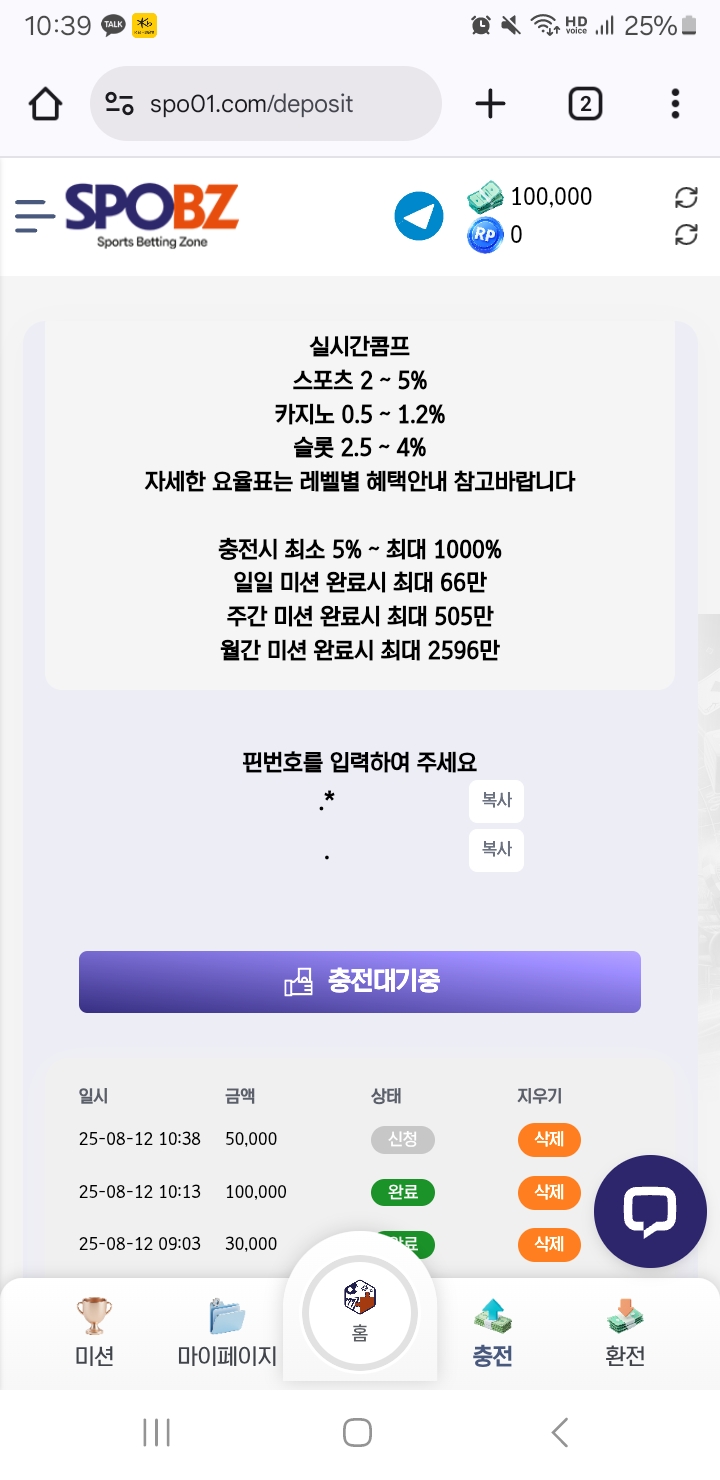Switch to the 환전 tab
This screenshot has width=720, height=1480.
625,1333
